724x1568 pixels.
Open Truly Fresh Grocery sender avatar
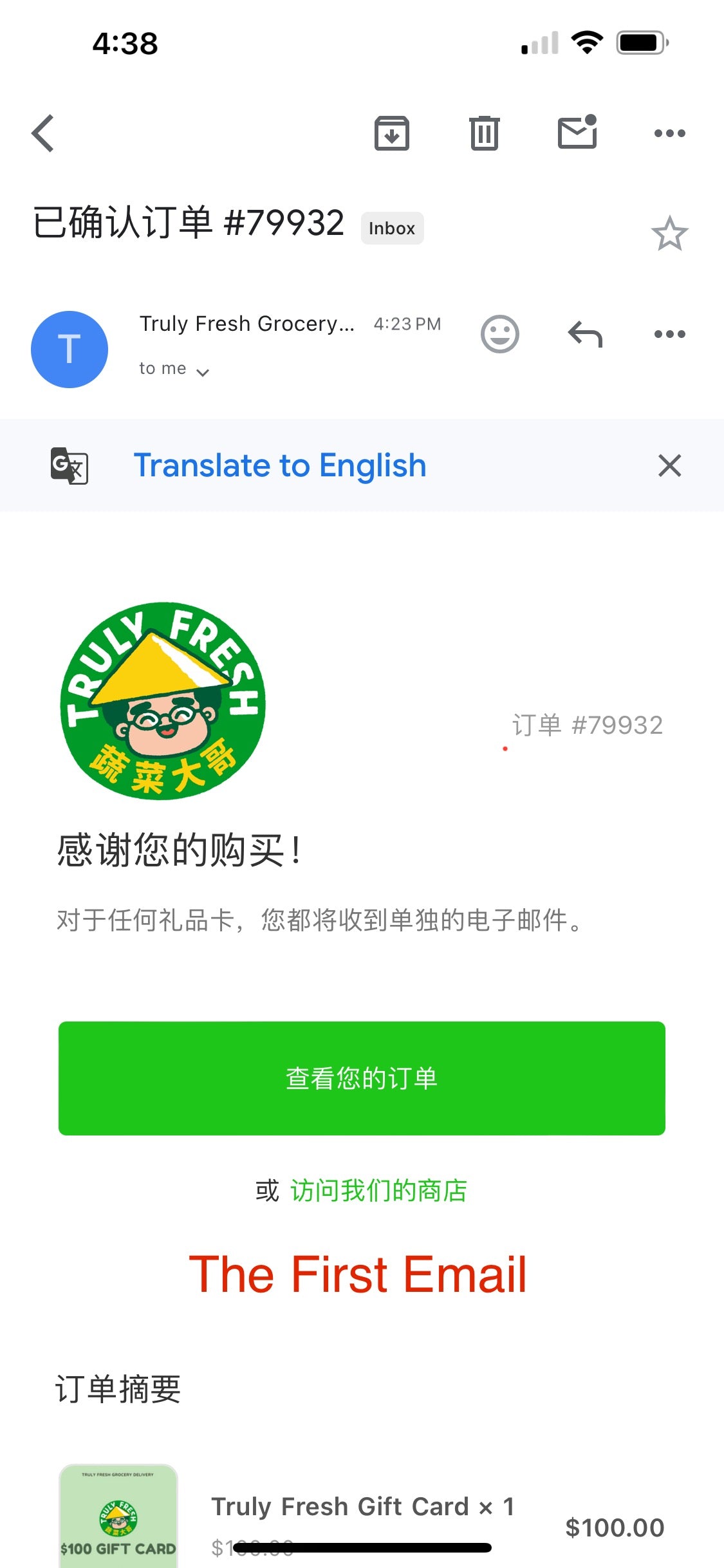coord(70,349)
